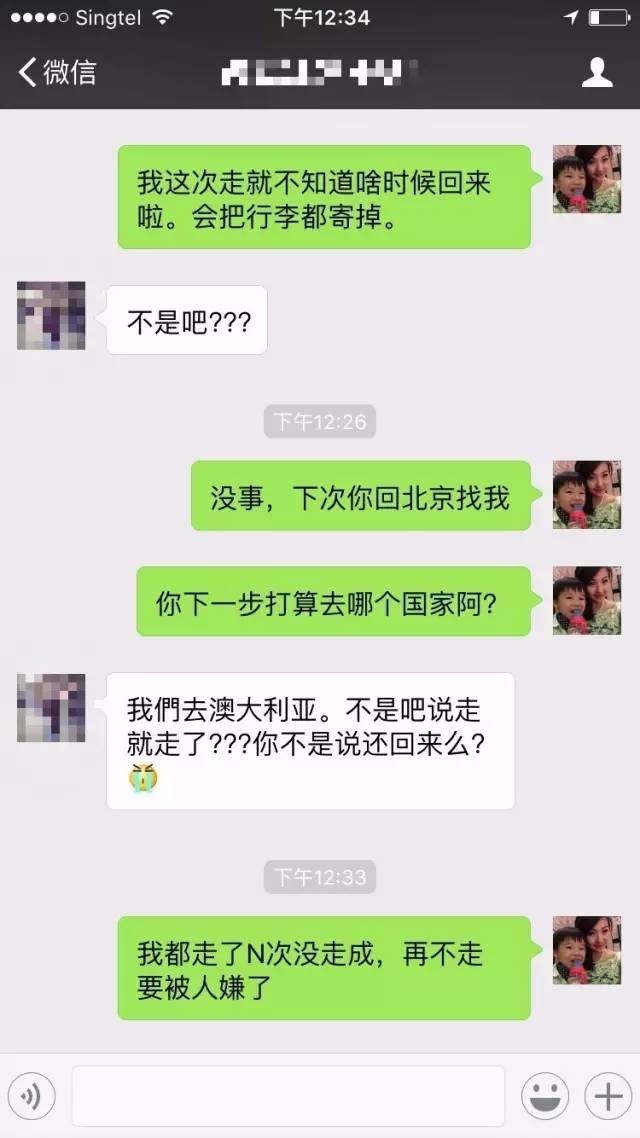This screenshot has width=640, height=1138.
Task: Tap the avatar beside the 不是吧??? message
Action: tap(51, 316)
